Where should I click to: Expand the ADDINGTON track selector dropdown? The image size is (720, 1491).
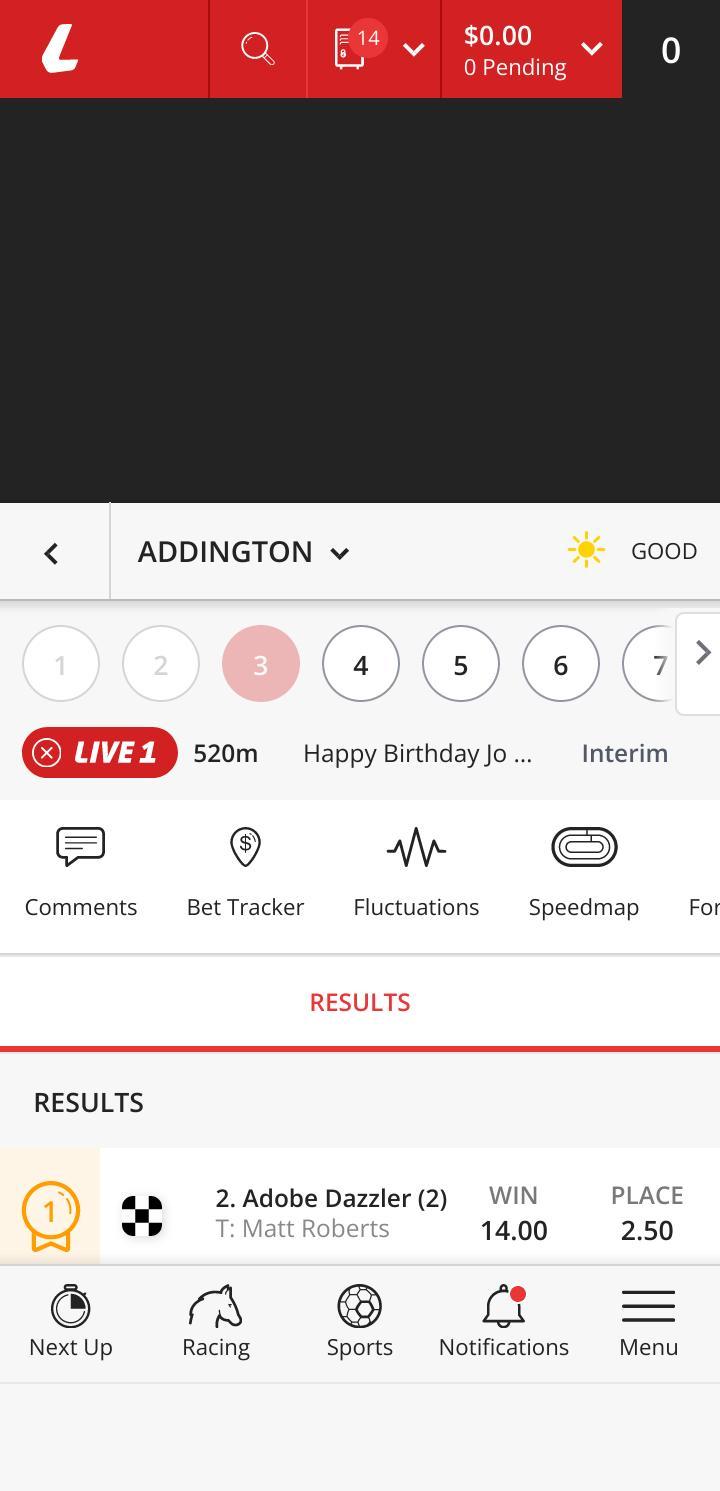pos(243,551)
